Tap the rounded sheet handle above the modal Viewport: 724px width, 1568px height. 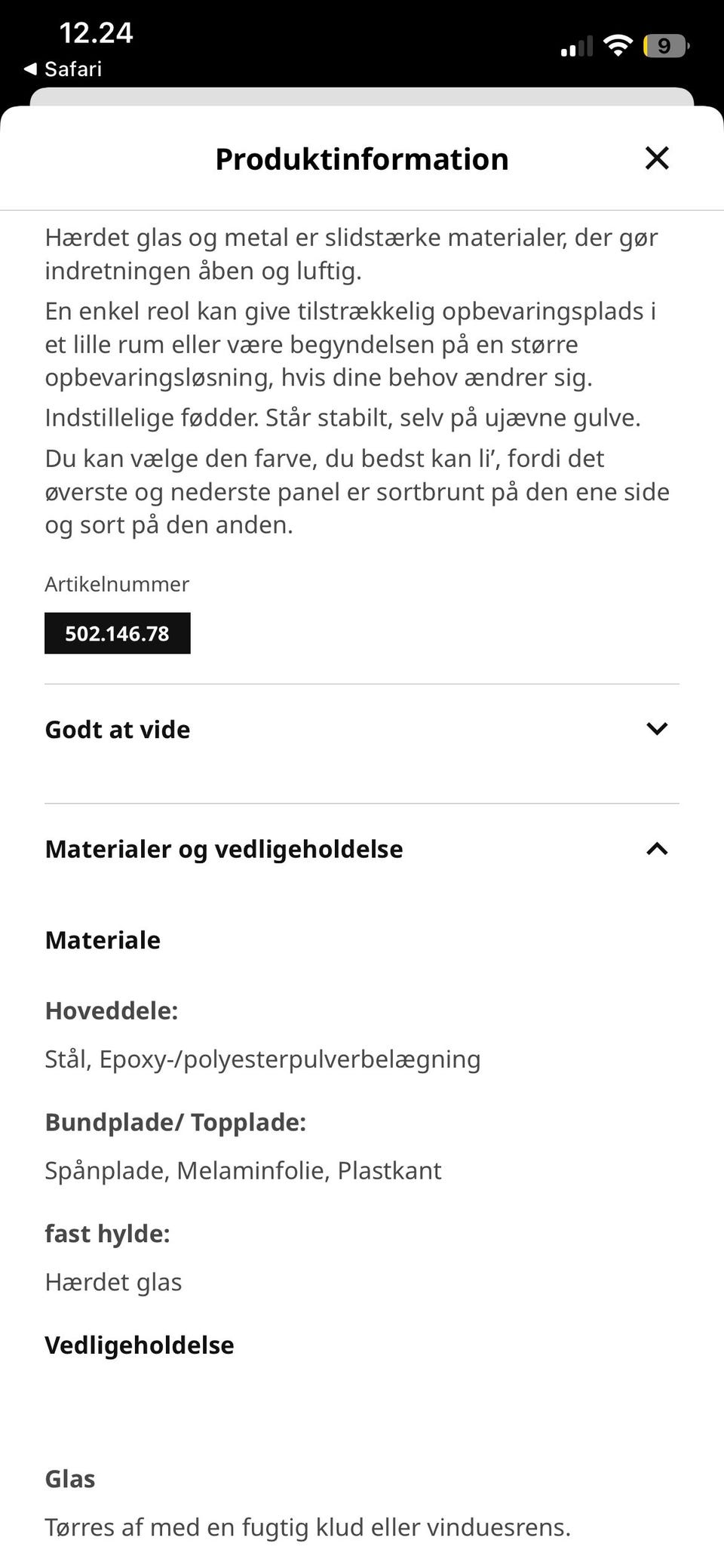click(x=362, y=97)
